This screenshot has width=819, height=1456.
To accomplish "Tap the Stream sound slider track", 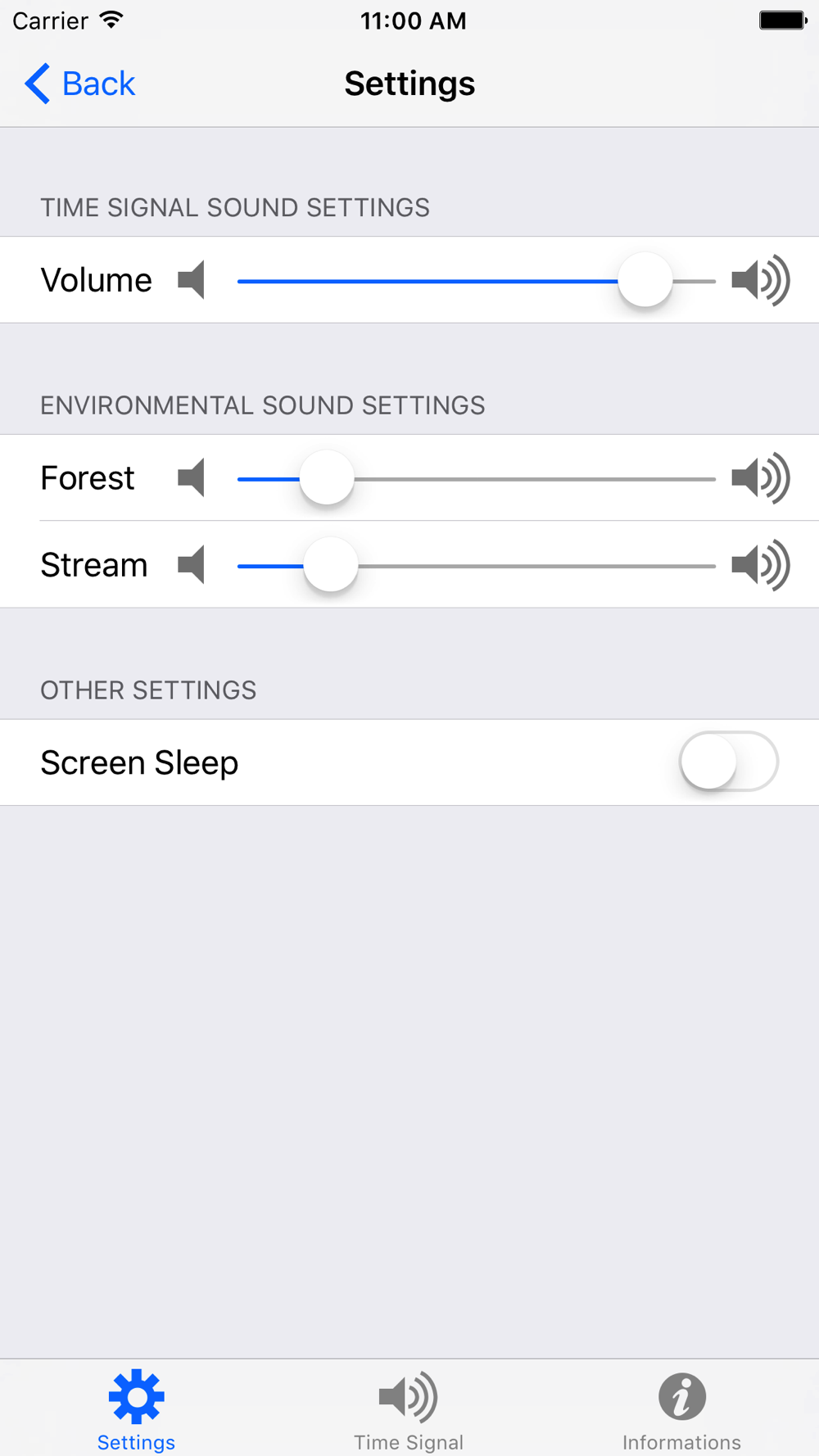I will click(x=476, y=566).
